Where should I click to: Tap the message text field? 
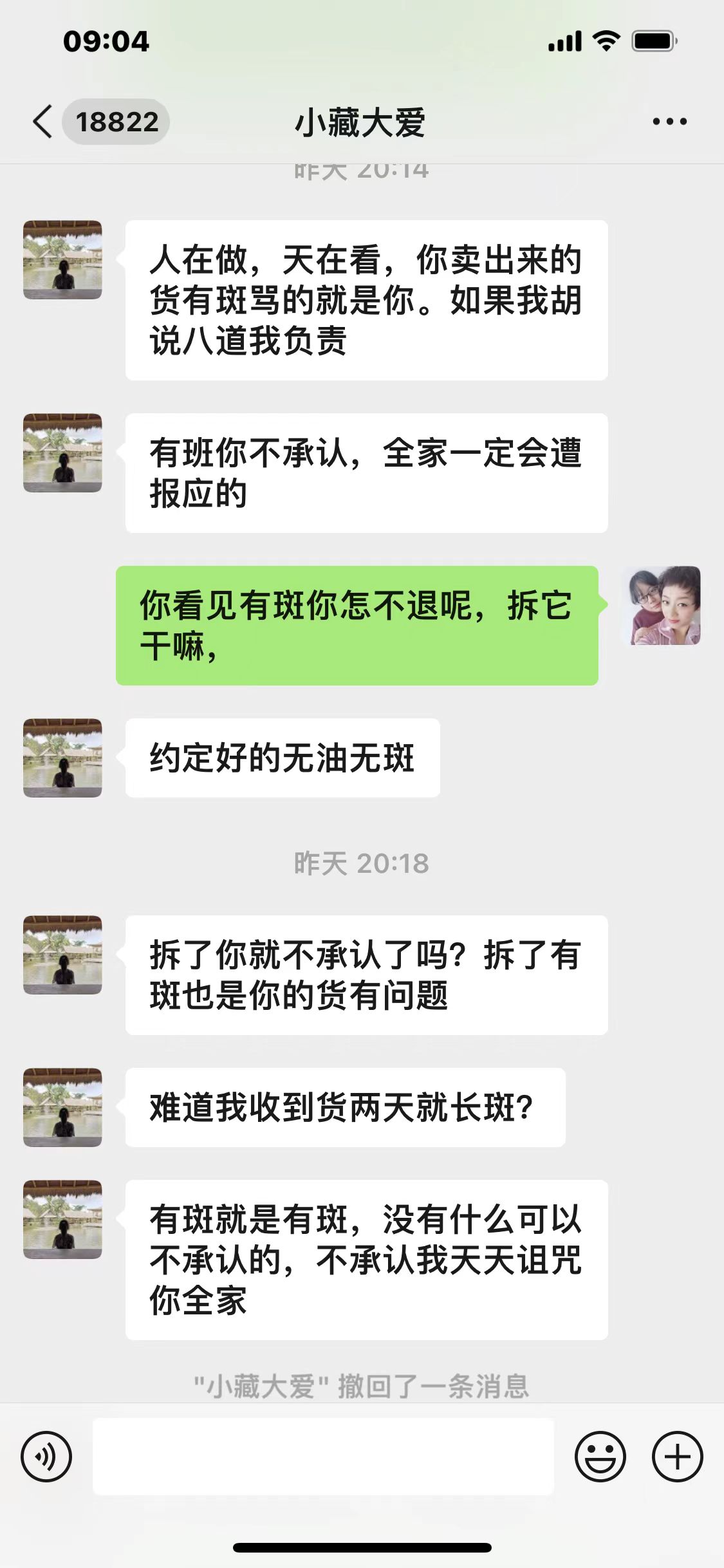(323, 1457)
